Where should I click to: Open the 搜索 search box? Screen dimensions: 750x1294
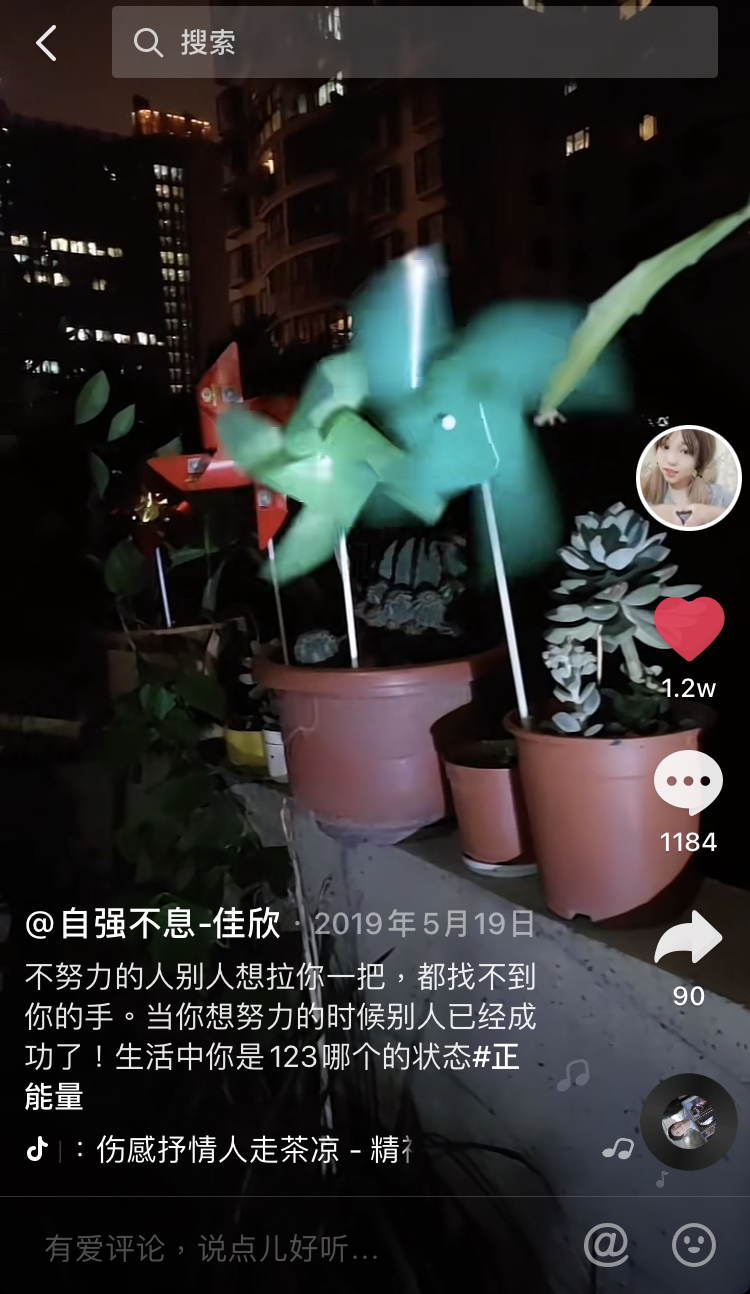click(414, 42)
